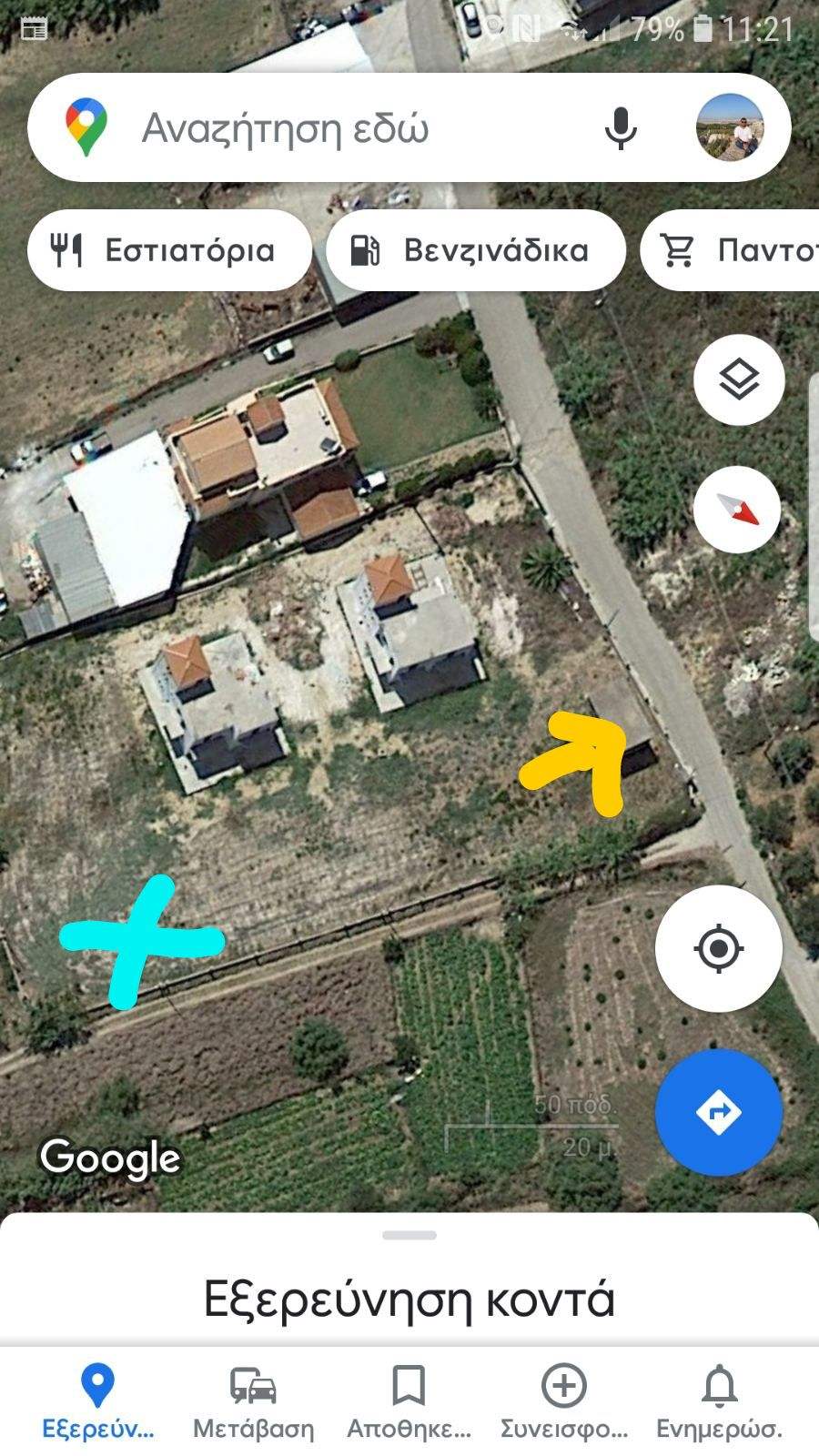Open directions with the blue arrow button
Image resolution: width=819 pixels, height=1456 pixels.
tap(719, 1112)
